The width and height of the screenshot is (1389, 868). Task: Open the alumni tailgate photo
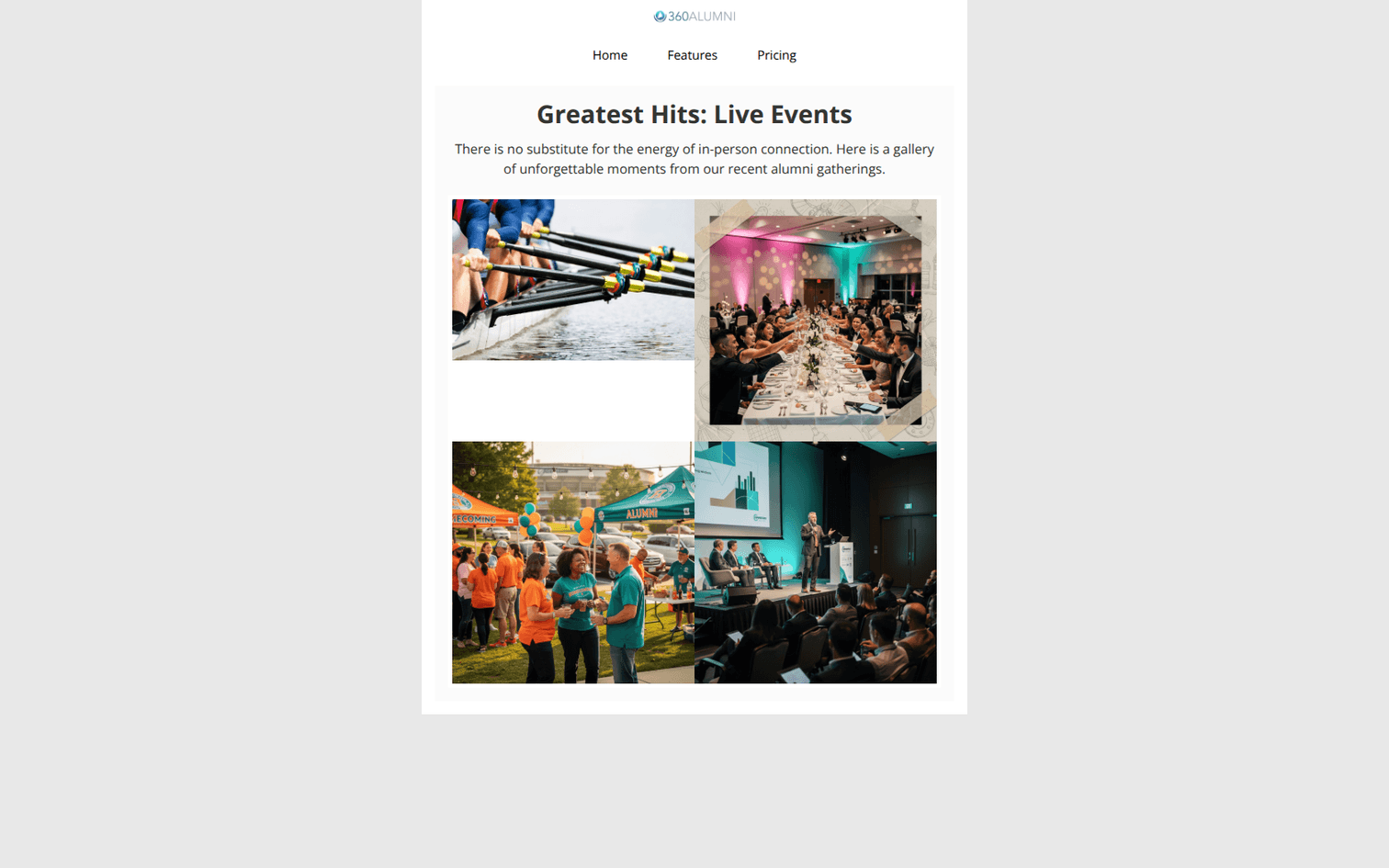point(572,562)
